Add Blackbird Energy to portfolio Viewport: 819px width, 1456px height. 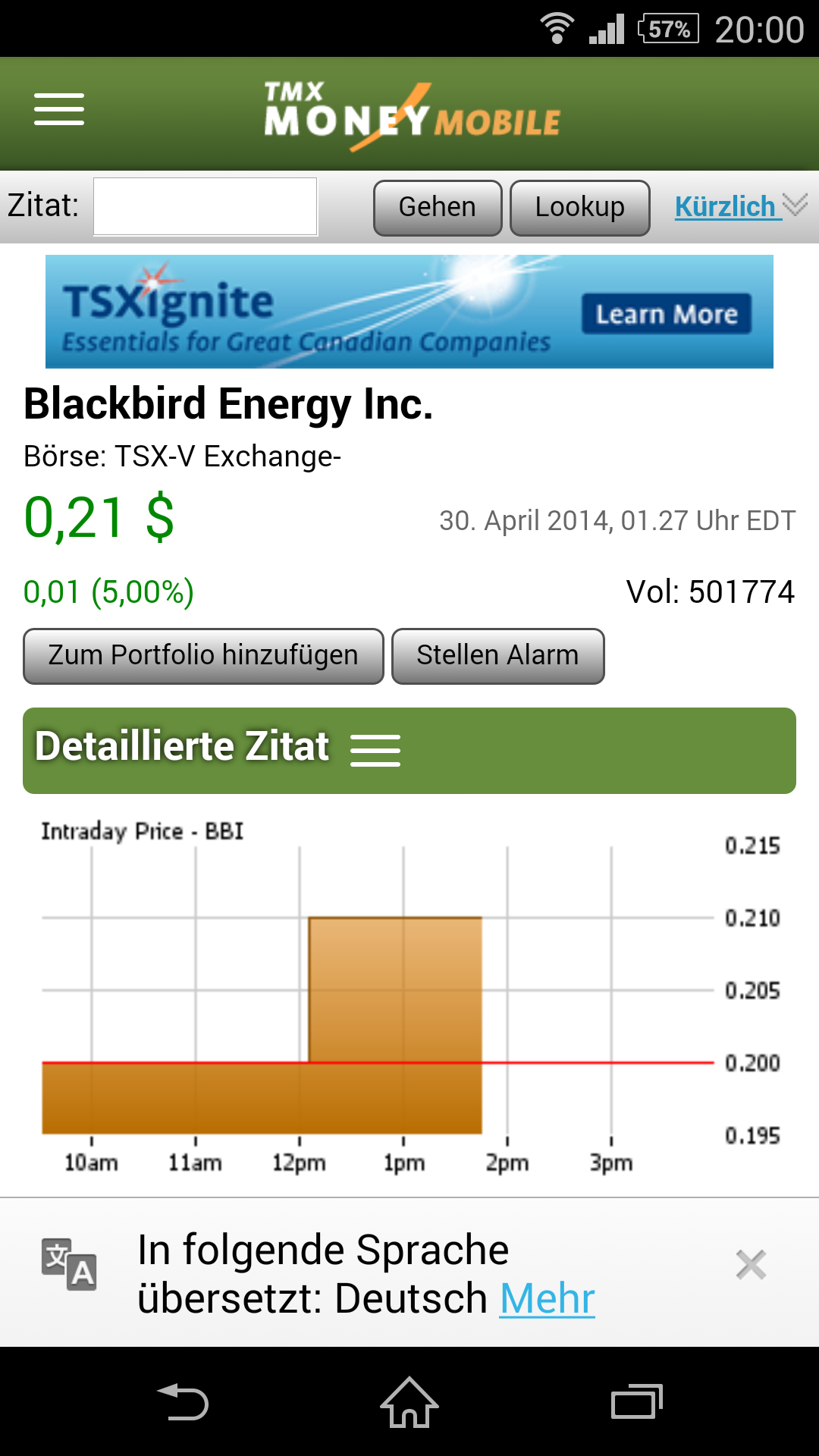202,655
